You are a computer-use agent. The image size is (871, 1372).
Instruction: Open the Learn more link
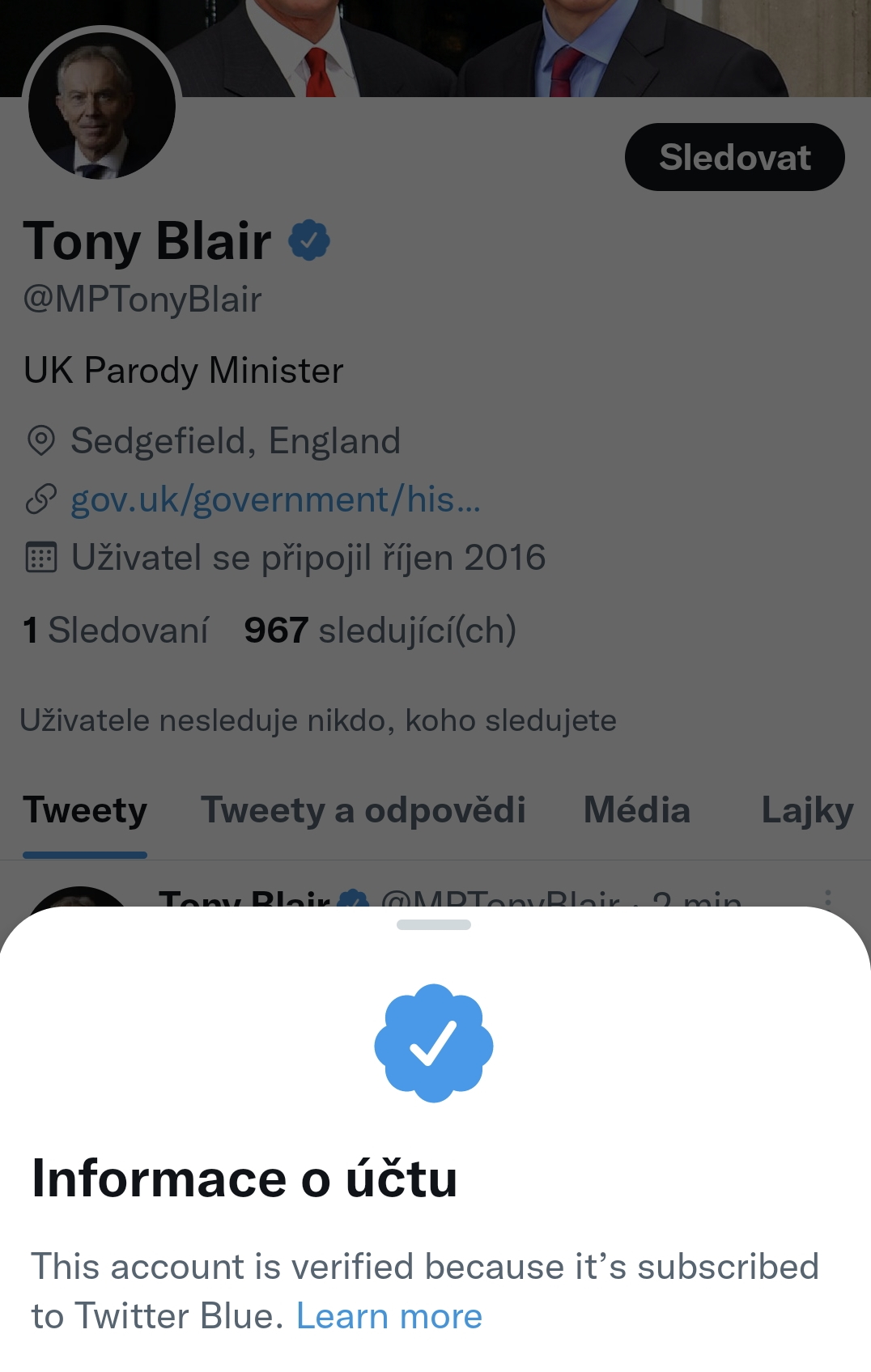[389, 1316]
